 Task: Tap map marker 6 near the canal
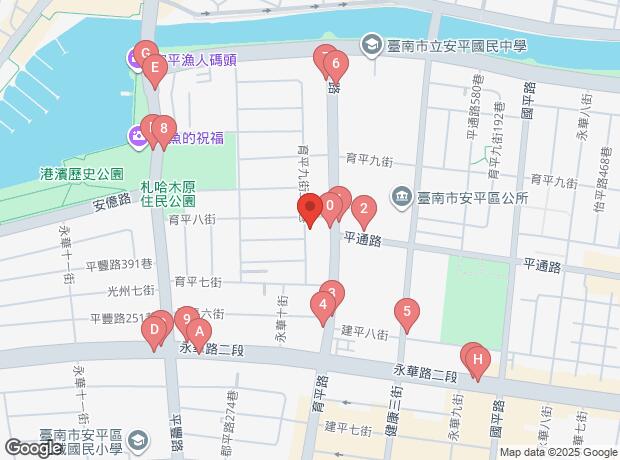click(336, 66)
